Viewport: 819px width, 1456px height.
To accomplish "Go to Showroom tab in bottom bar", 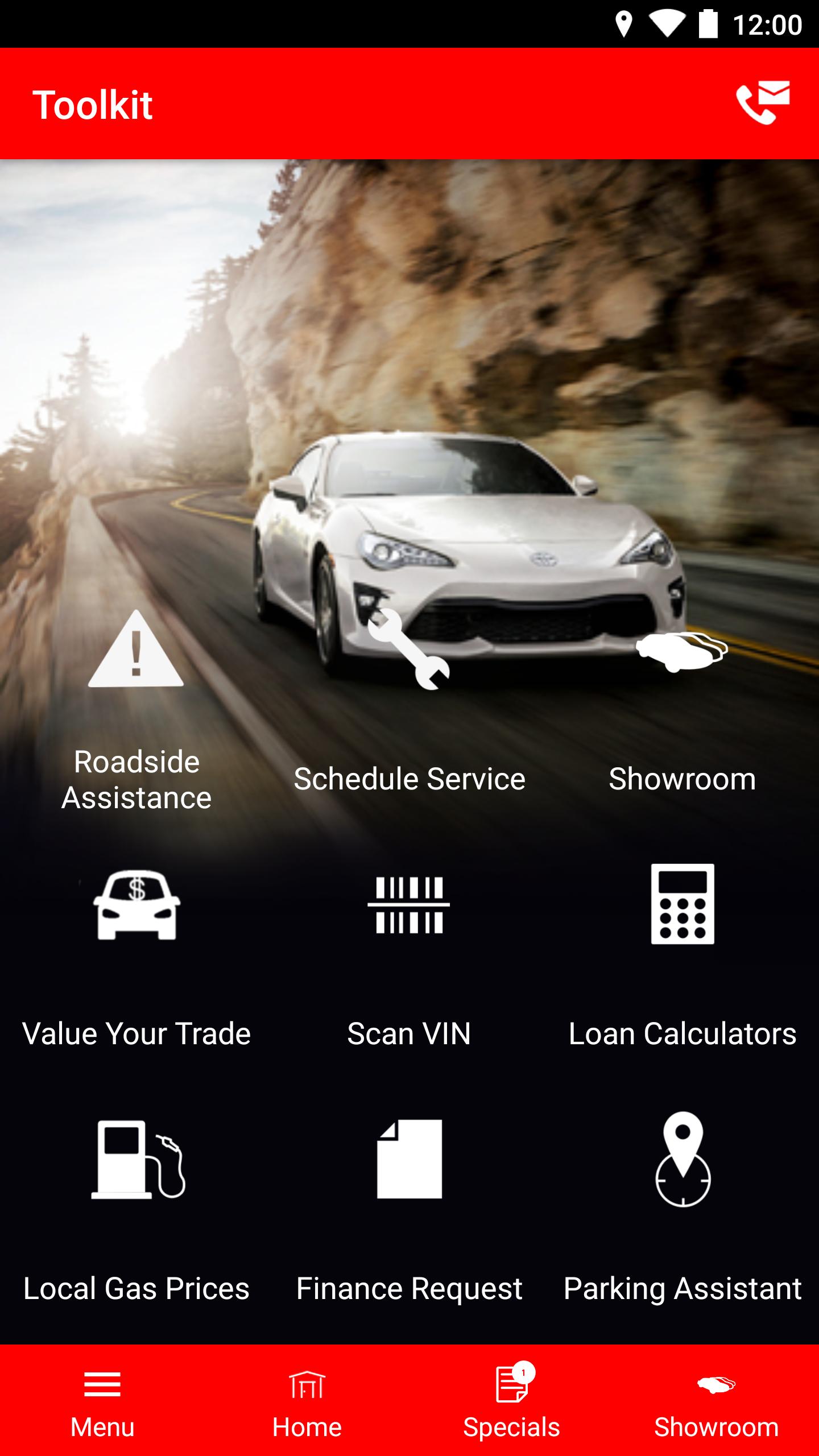I will [x=717, y=1402].
